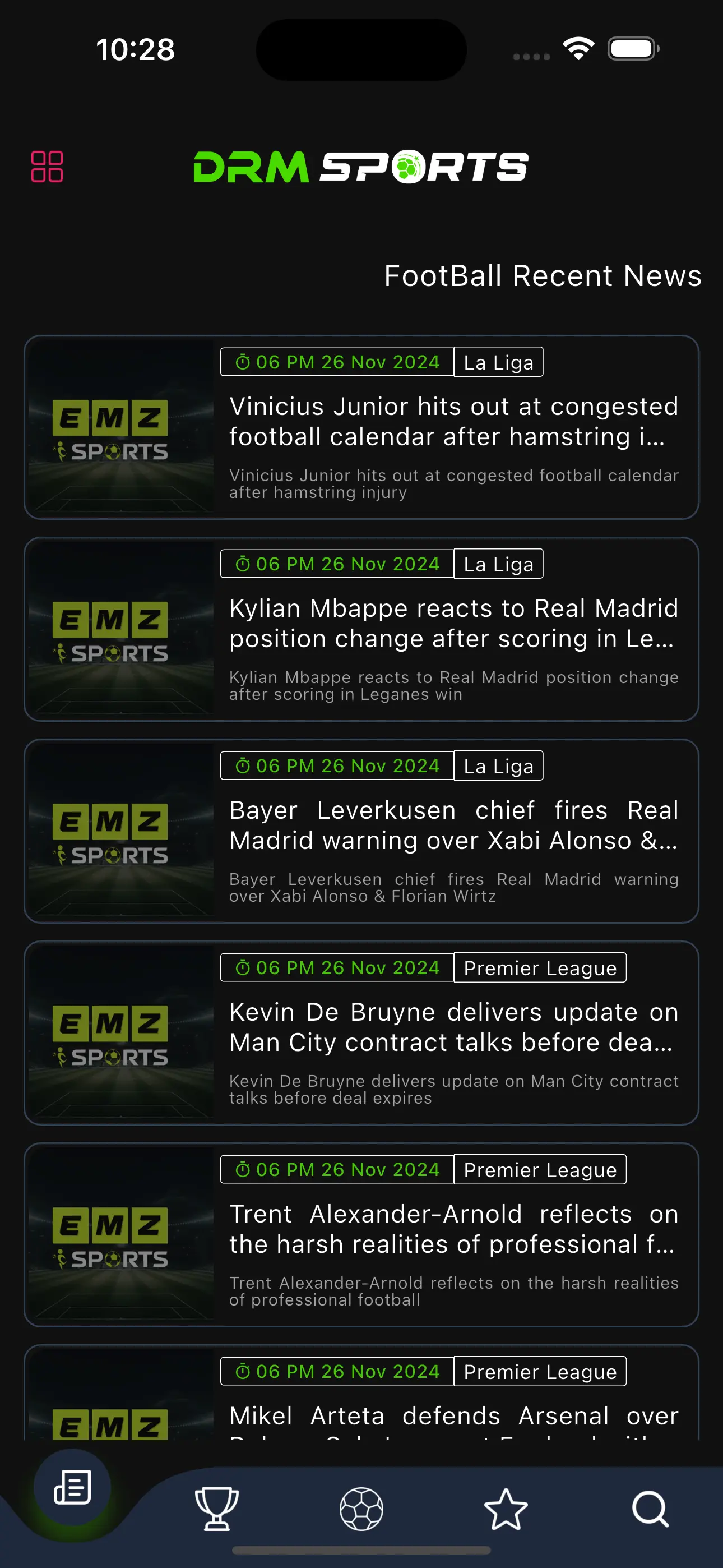Viewport: 723px width, 1568px height.
Task: Click the date badge on Mikel Arteta article
Action: coord(338,1371)
